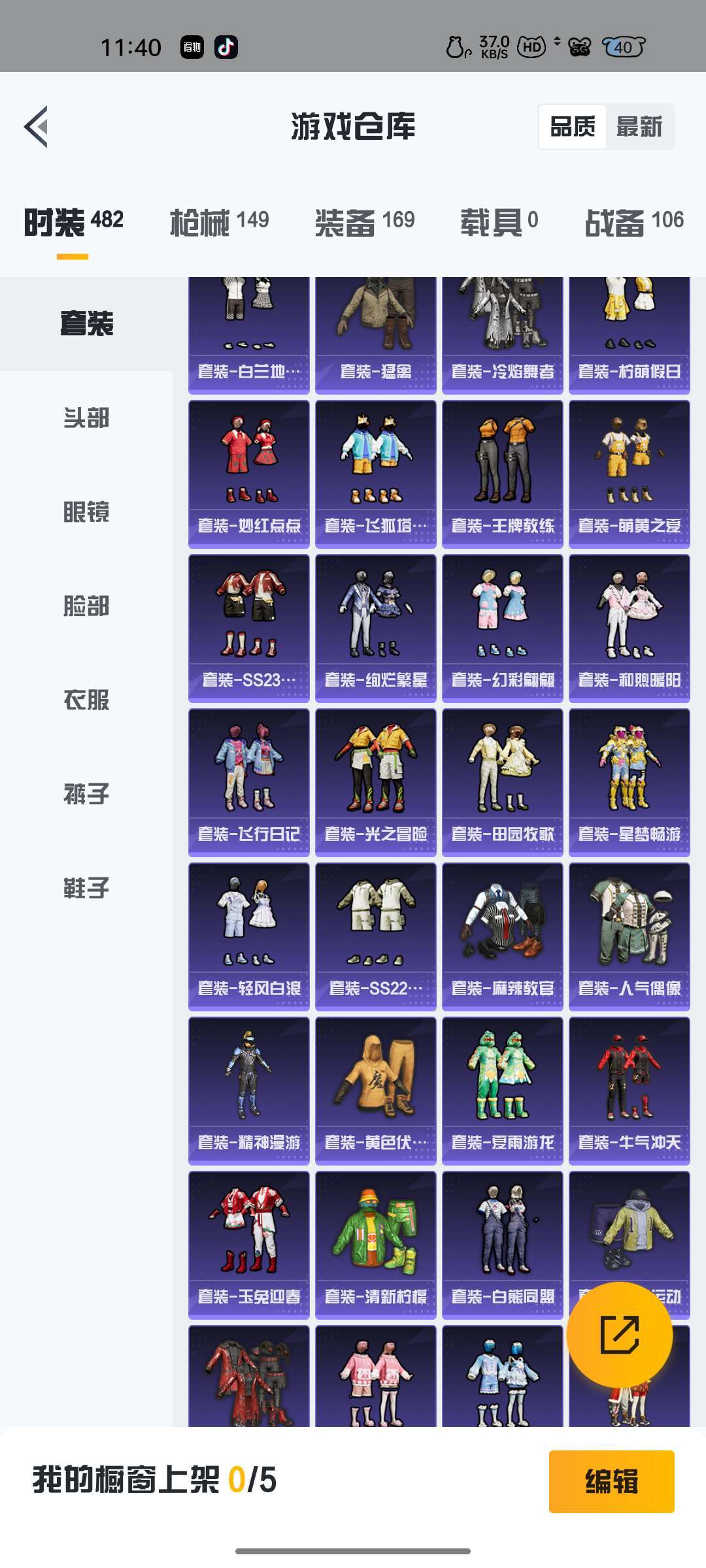Select the 裤子 category

point(86,794)
